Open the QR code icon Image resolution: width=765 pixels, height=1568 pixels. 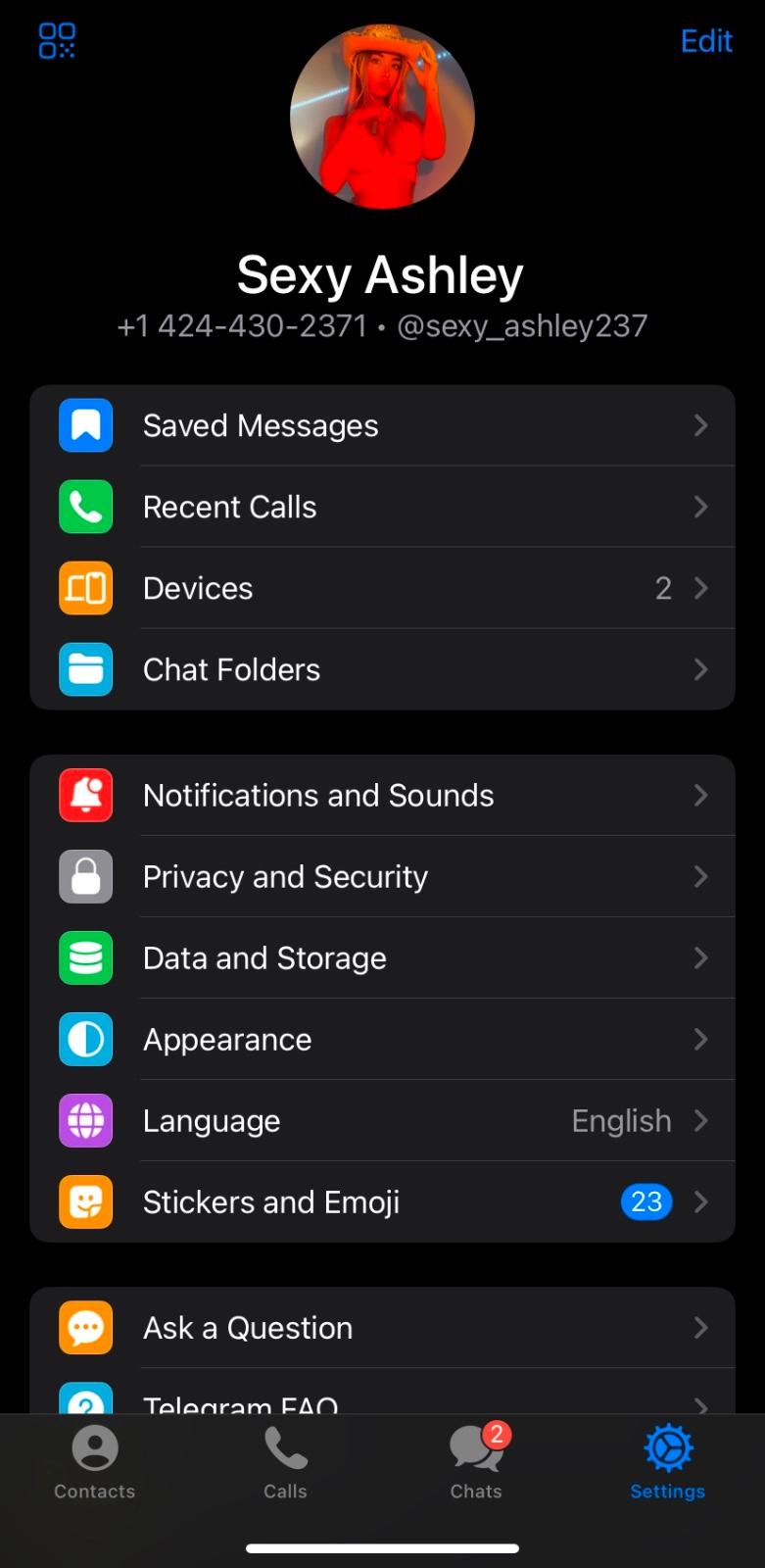tap(57, 41)
